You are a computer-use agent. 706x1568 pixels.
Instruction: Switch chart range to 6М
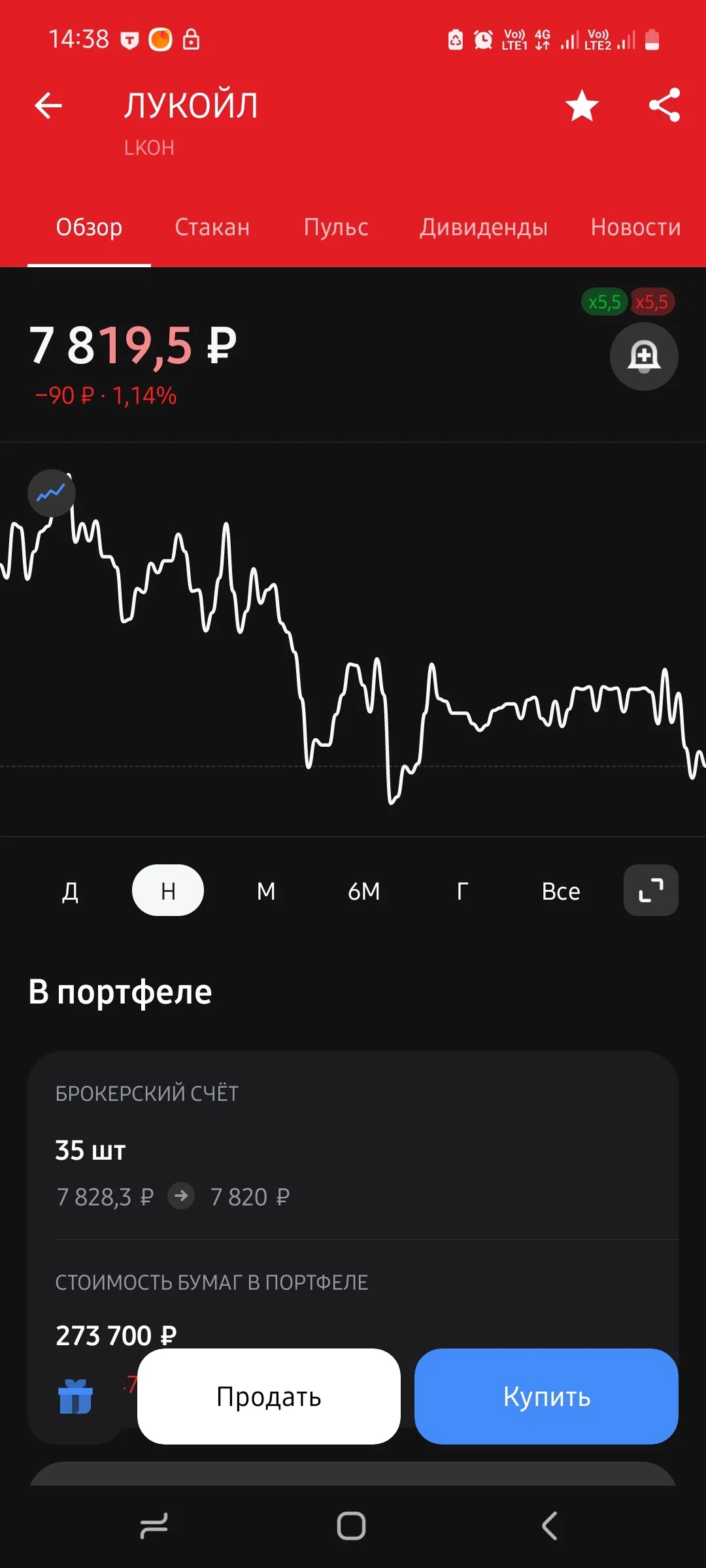[x=364, y=890]
